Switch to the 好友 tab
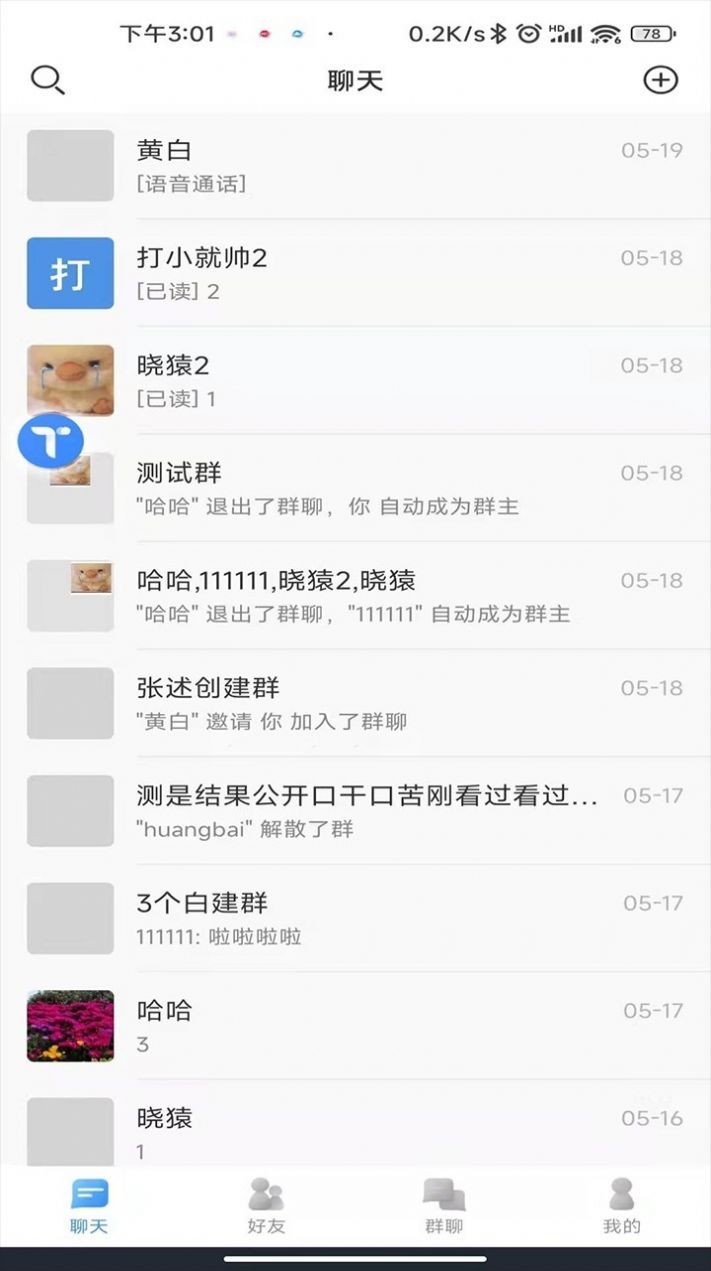Image resolution: width=711 pixels, height=1271 pixels. [x=266, y=1206]
